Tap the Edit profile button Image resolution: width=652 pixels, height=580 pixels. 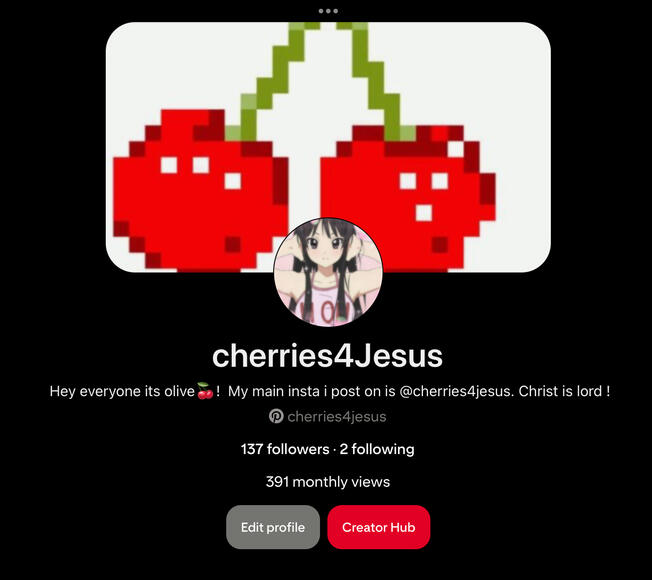click(272, 527)
